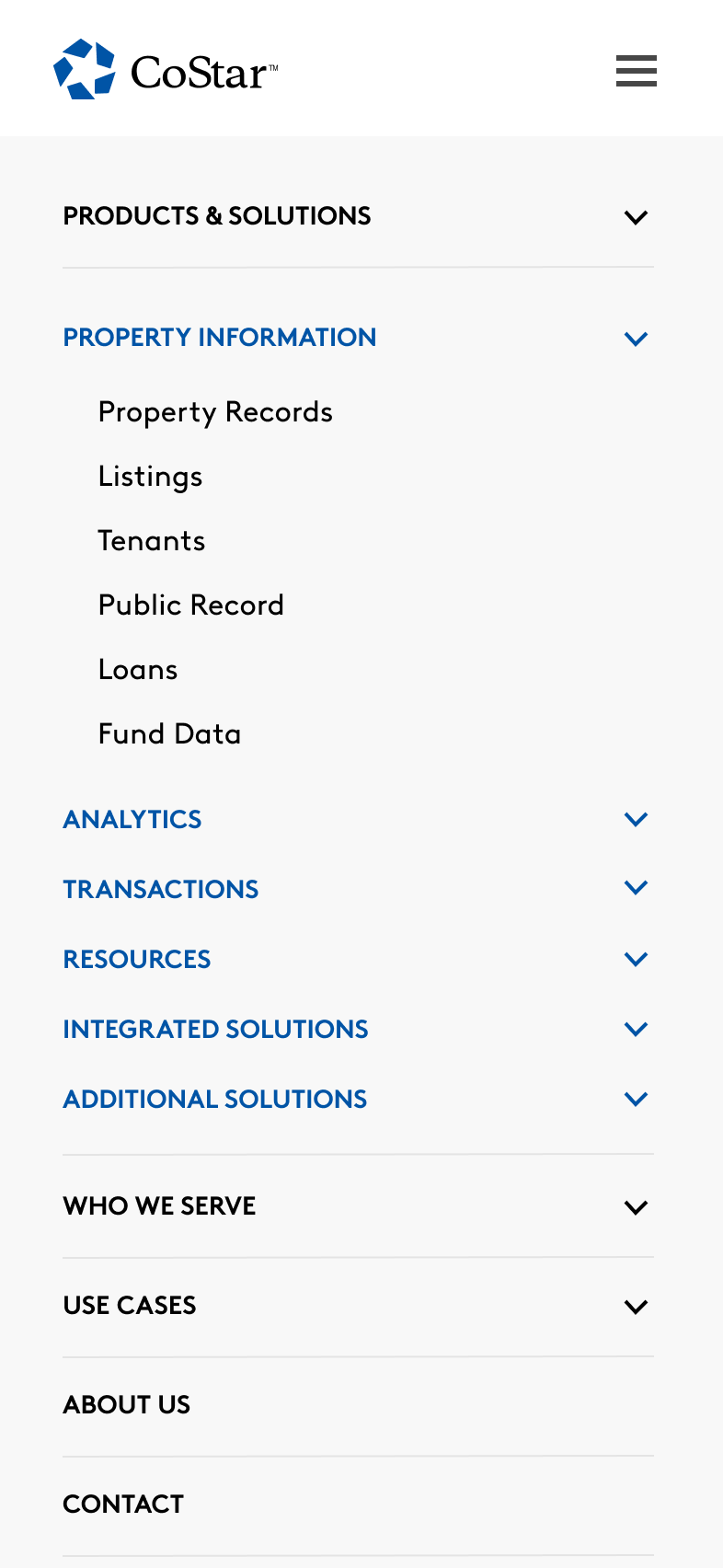Viewport: 723px width, 1568px height.
Task: Expand the INTEGRATED SOLUTIONS section
Action: [636, 1029]
